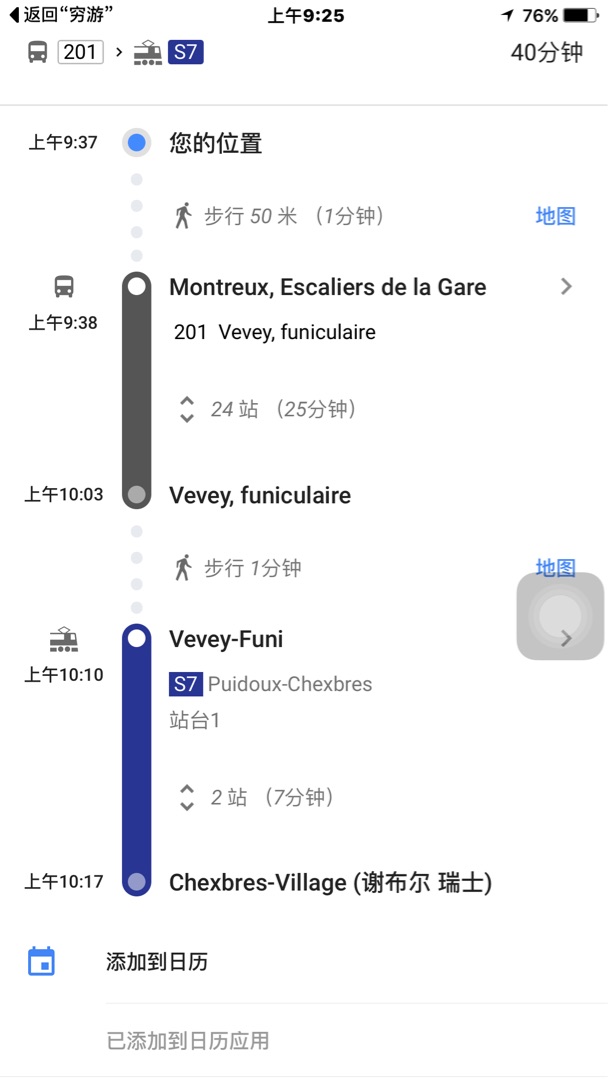Expand the 2 站 train stops list

[256, 798]
